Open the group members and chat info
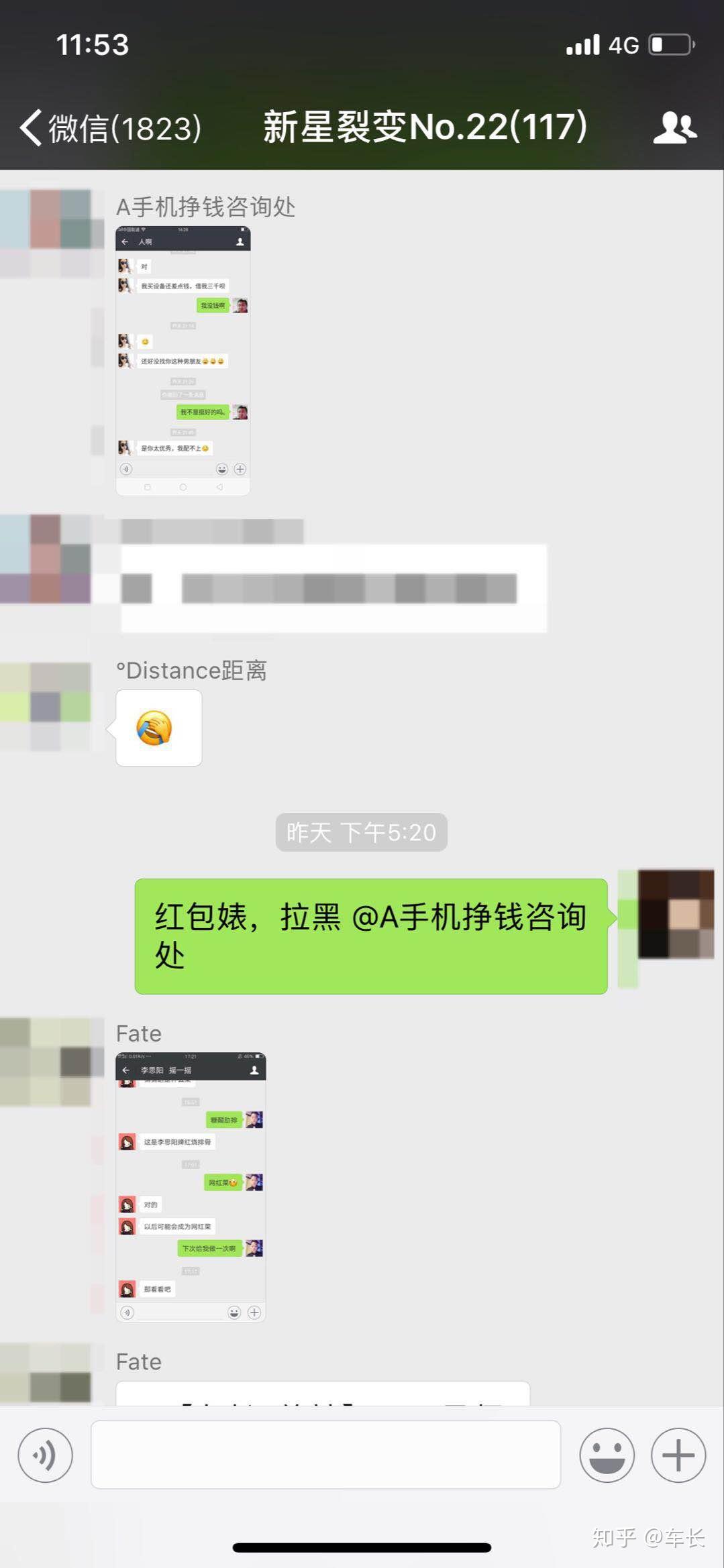Viewport: 724px width, 1568px height. pyautogui.click(x=674, y=127)
